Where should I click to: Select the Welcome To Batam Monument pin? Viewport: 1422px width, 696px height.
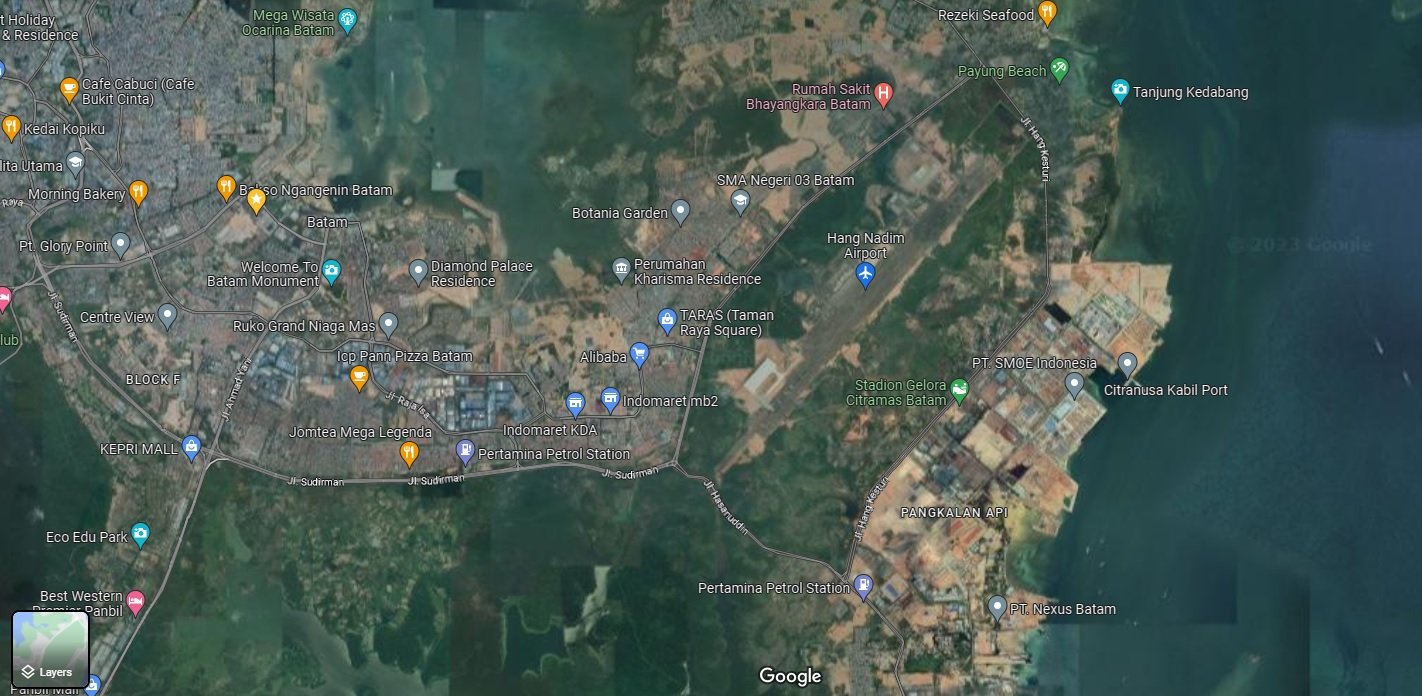point(331,271)
